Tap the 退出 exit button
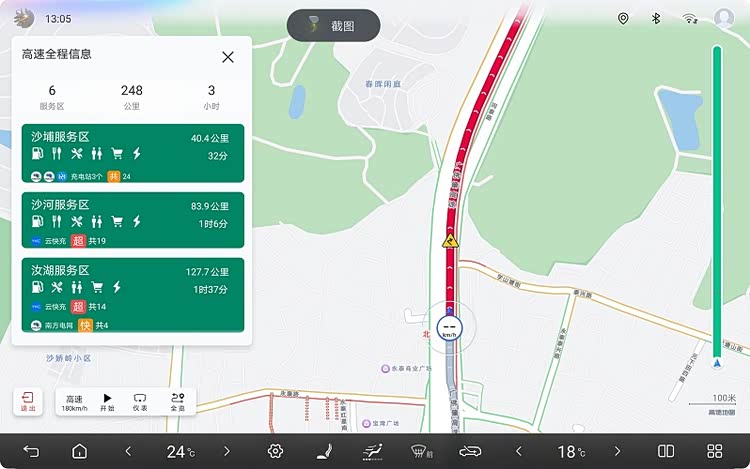Image resolution: width=750 pixels, height=469 pixels. click(27, 402)
